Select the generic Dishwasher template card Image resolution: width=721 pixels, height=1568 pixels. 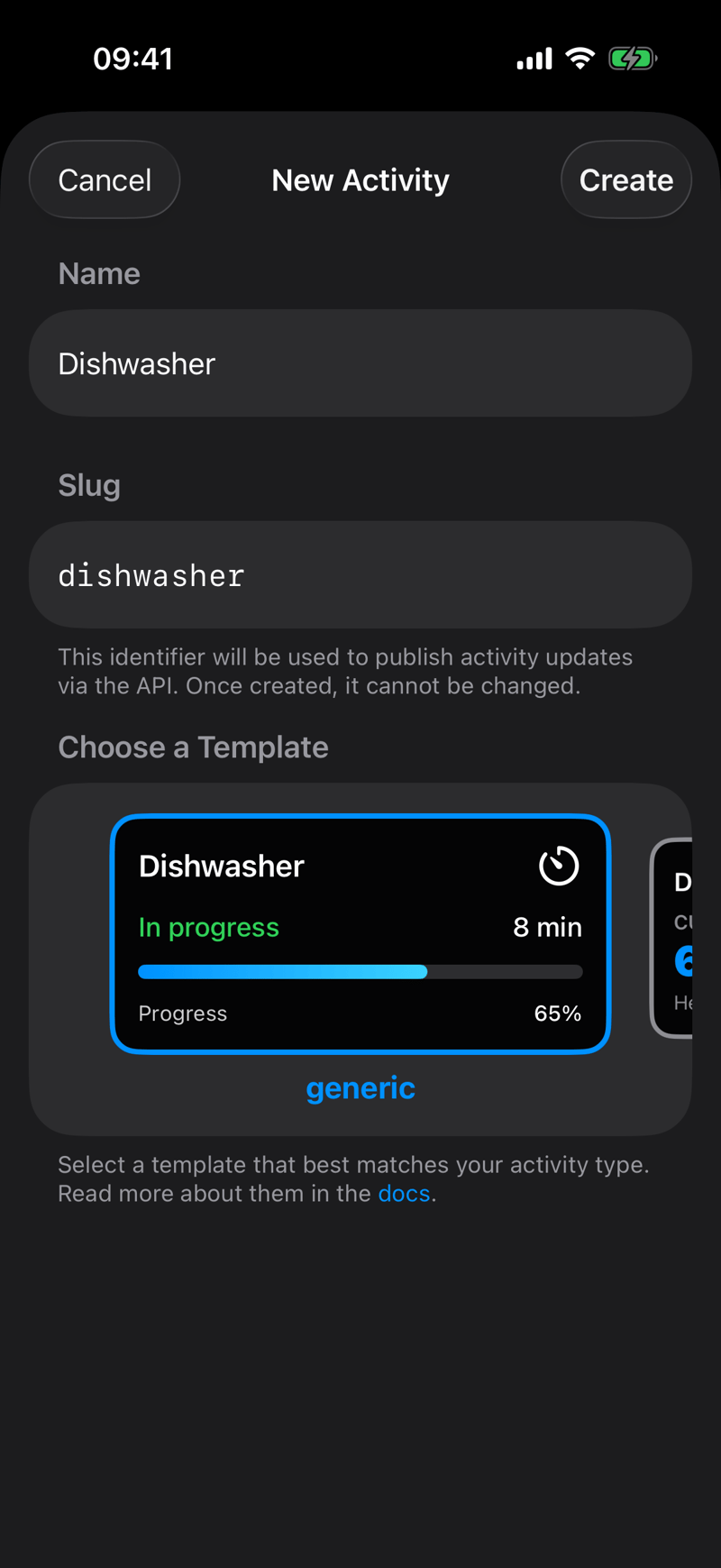(360, 935)
